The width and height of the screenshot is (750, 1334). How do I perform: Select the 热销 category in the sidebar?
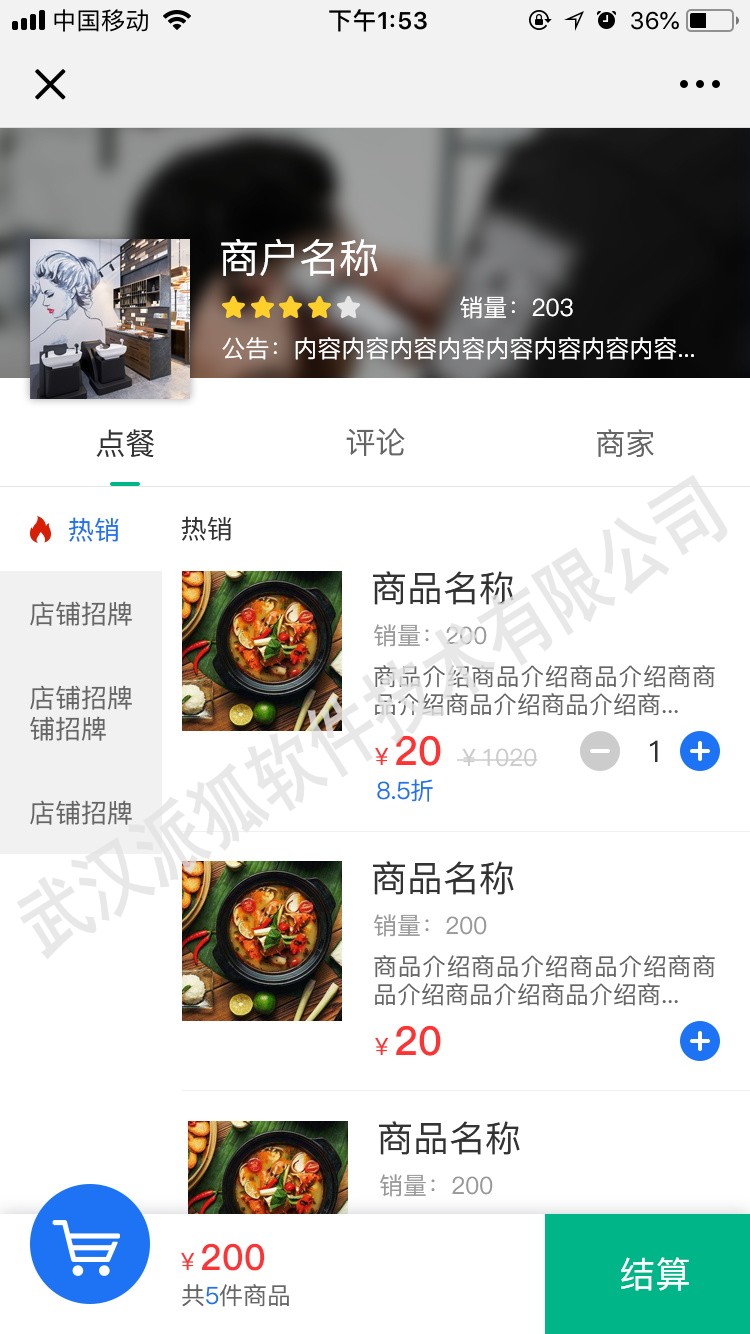click(80, 530)
